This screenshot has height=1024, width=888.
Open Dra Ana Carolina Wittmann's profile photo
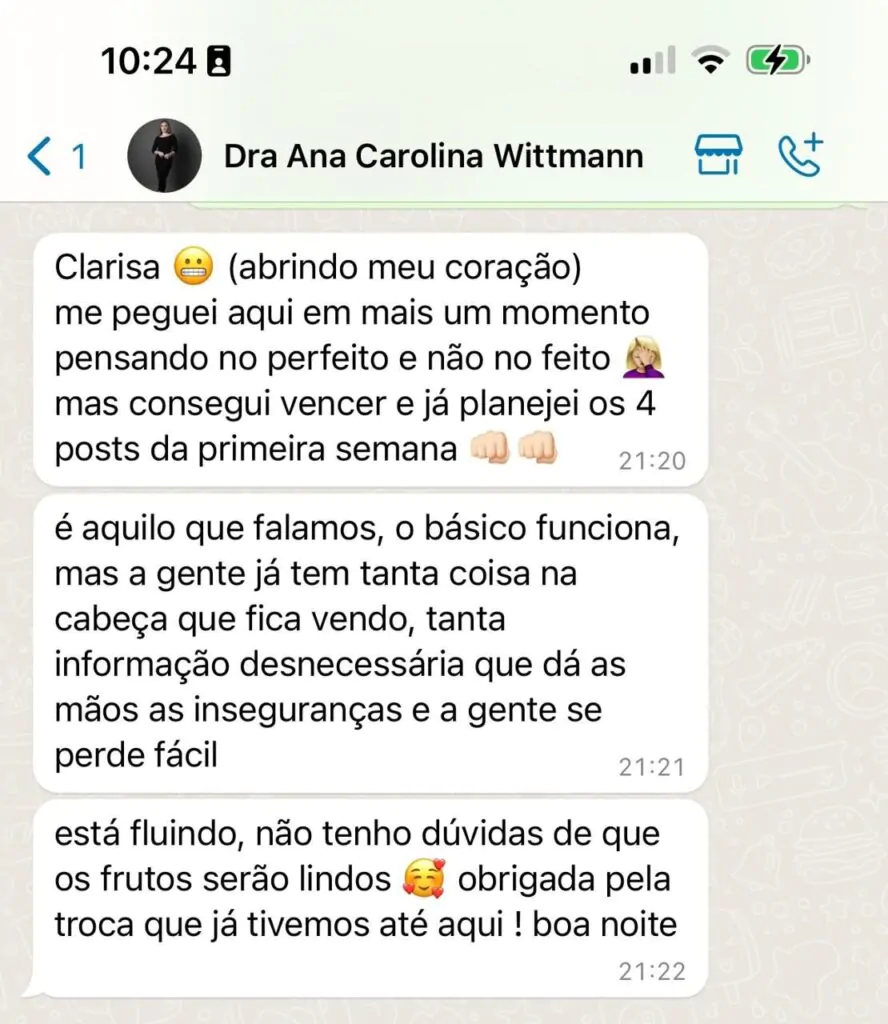(164, 156)
